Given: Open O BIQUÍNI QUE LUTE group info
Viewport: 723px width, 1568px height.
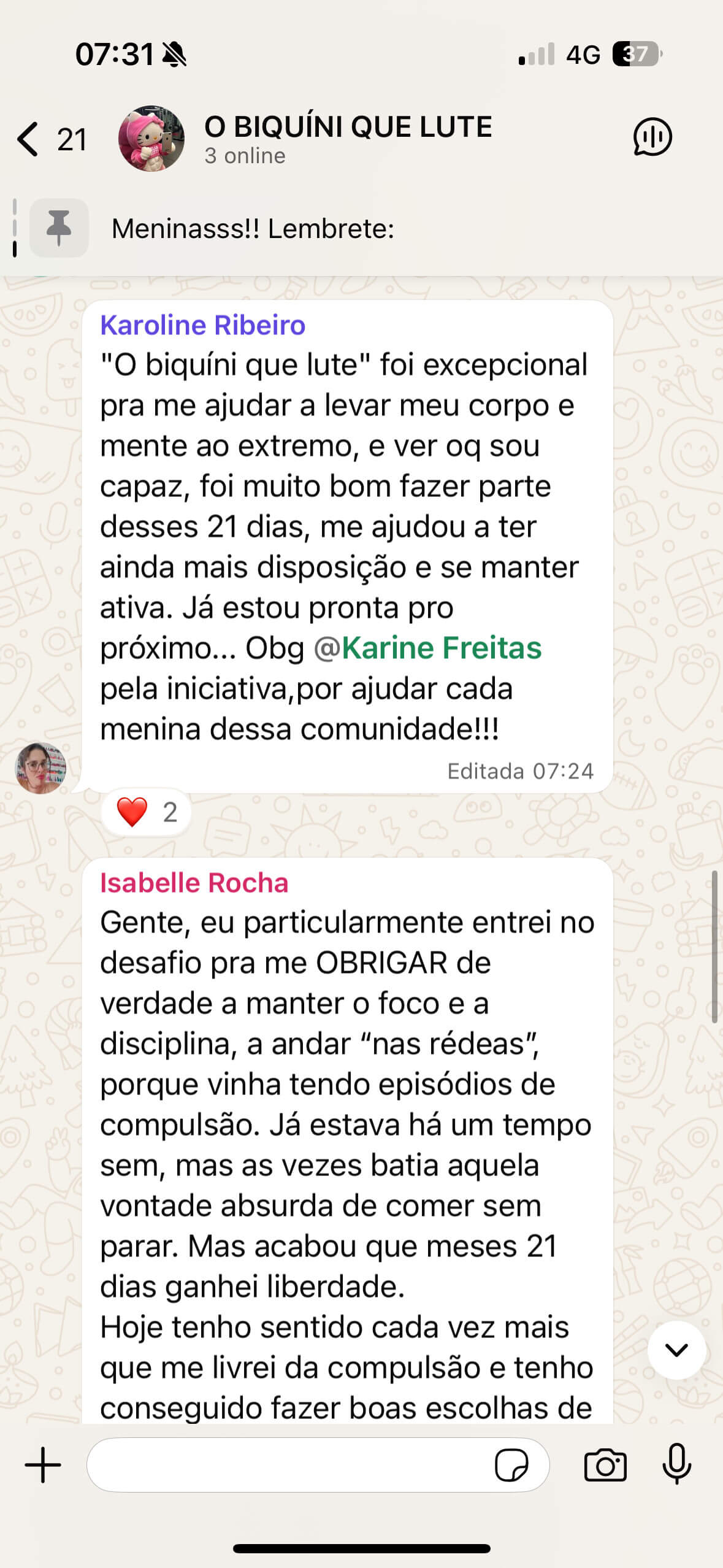Looking at the screenshot, I should [347, 139].
